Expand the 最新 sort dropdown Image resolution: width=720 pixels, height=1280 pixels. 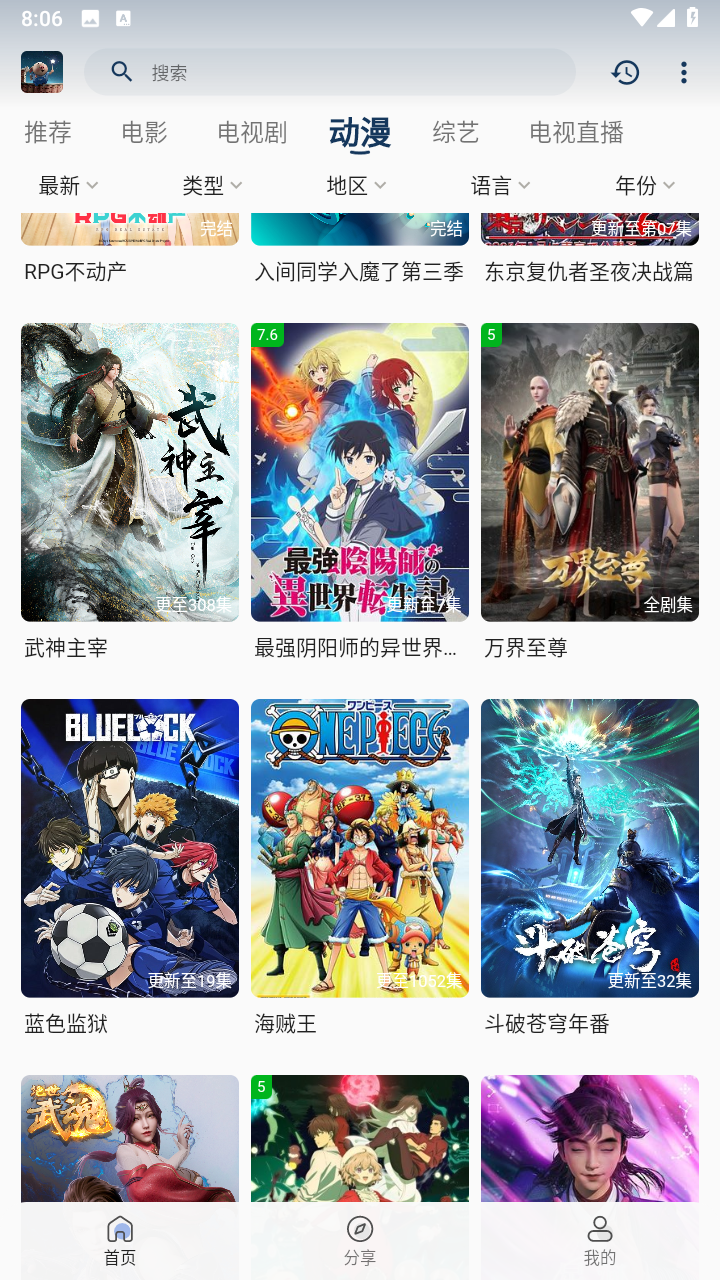click(68, 185)
